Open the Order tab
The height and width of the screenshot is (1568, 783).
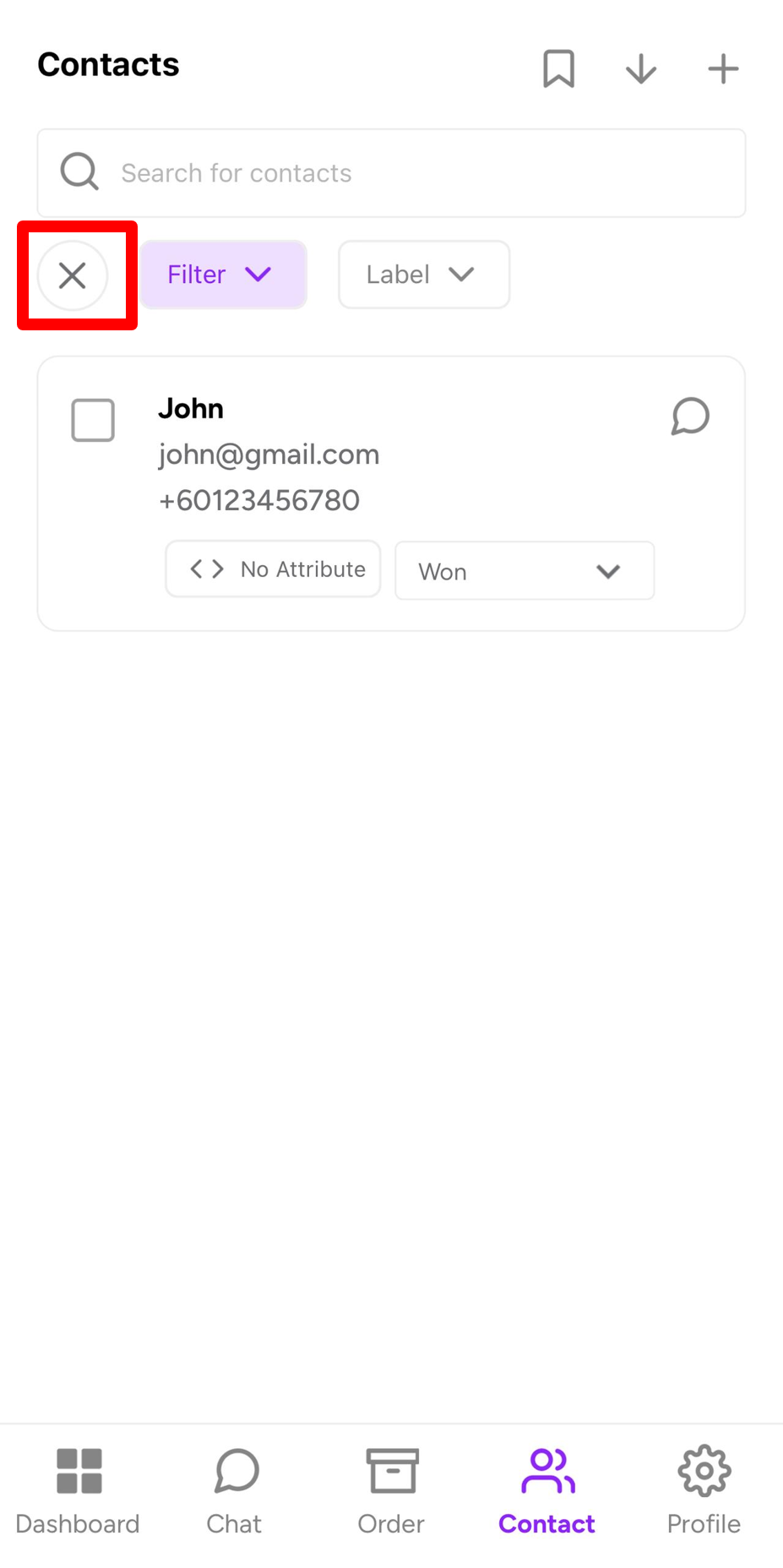pos(391,1492)
